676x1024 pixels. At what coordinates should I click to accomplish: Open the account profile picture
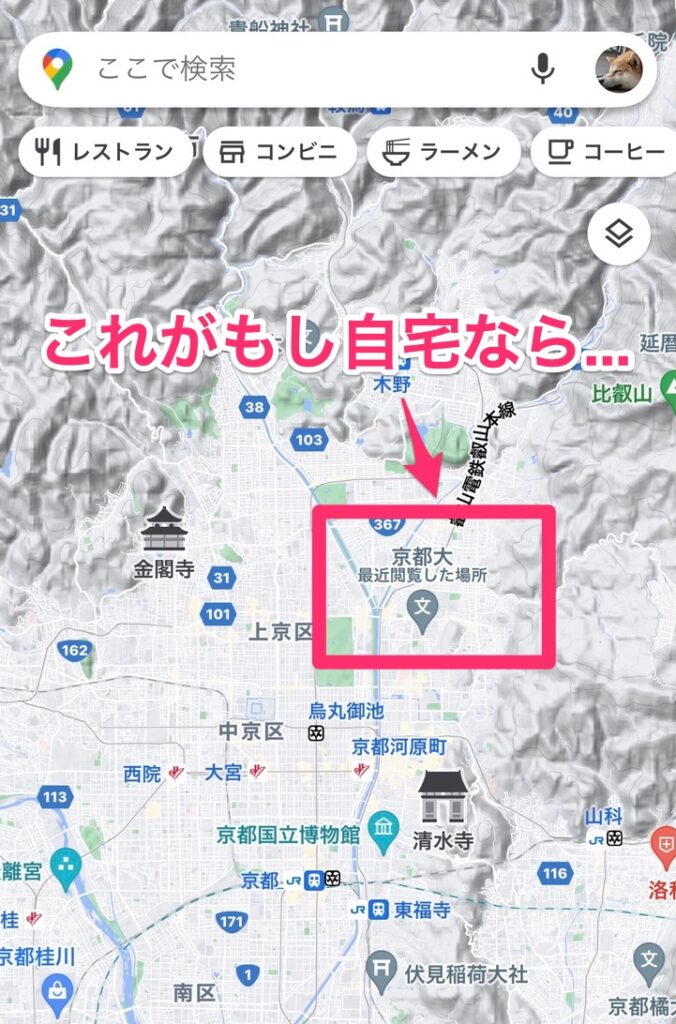pos(619,69)
